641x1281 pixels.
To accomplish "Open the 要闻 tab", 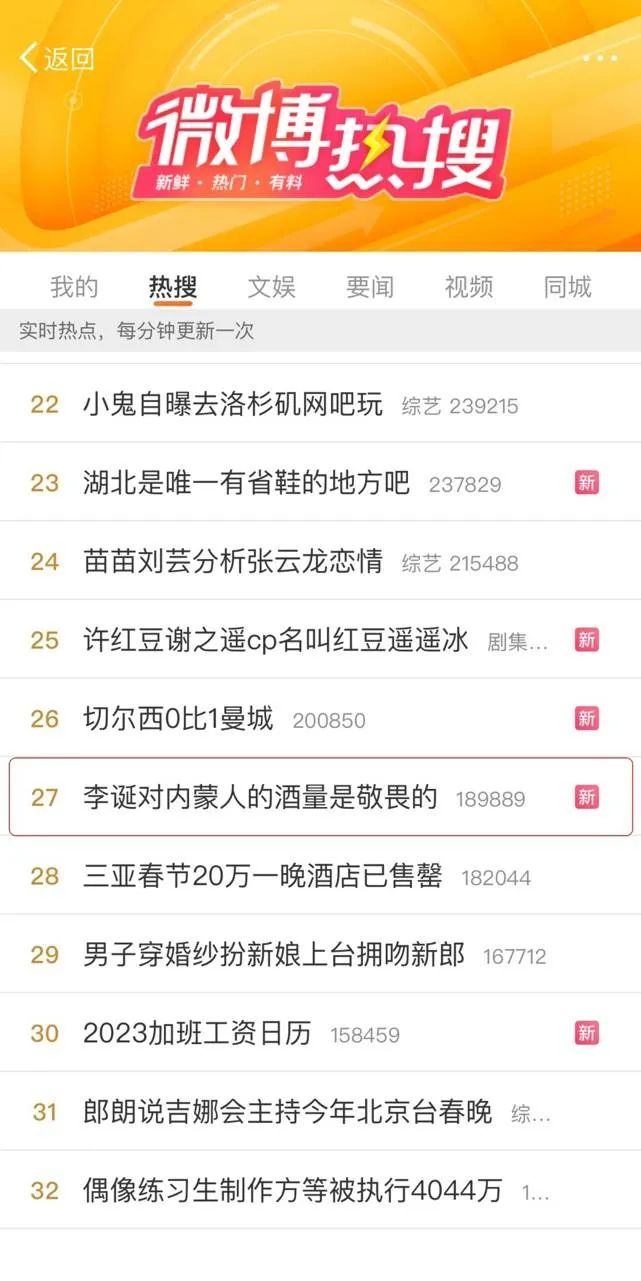I will [x=370, y=287].
